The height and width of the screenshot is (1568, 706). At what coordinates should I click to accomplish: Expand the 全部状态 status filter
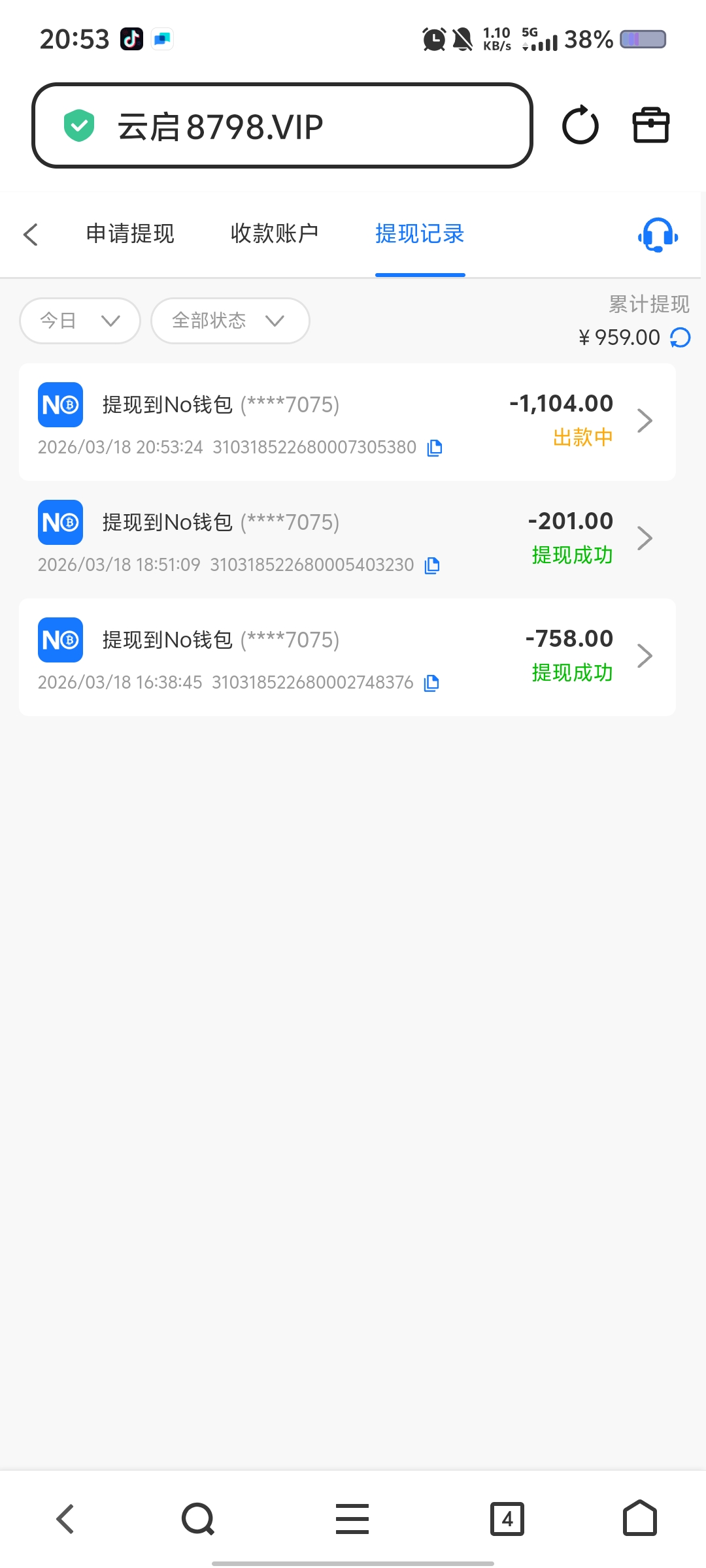229,321
